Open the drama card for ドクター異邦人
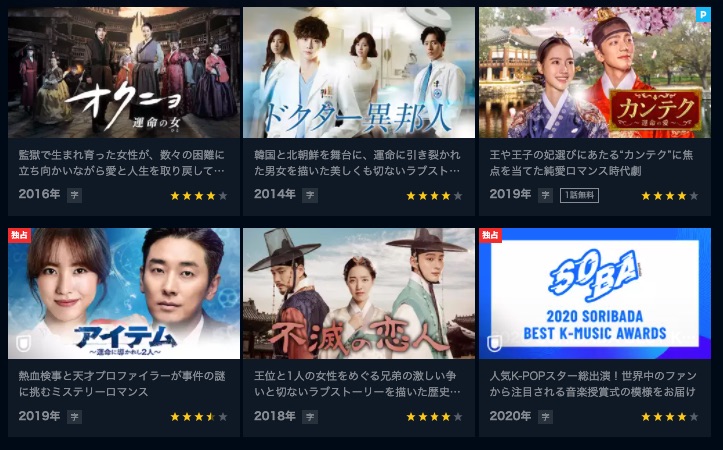723x450 pixels. pyautogui.click(x=358, y=75)
